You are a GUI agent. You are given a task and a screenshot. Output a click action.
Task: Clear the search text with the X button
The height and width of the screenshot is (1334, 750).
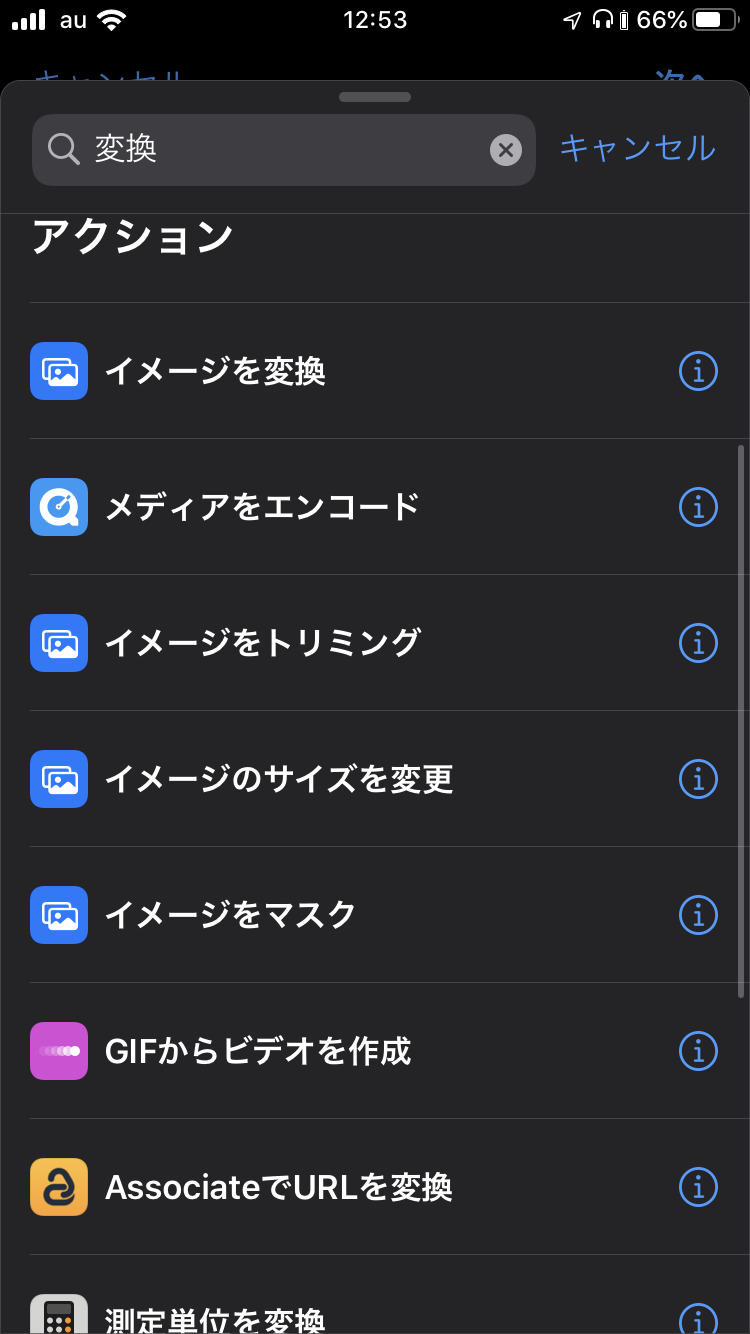pyautogui.click(x=506, y=150)
